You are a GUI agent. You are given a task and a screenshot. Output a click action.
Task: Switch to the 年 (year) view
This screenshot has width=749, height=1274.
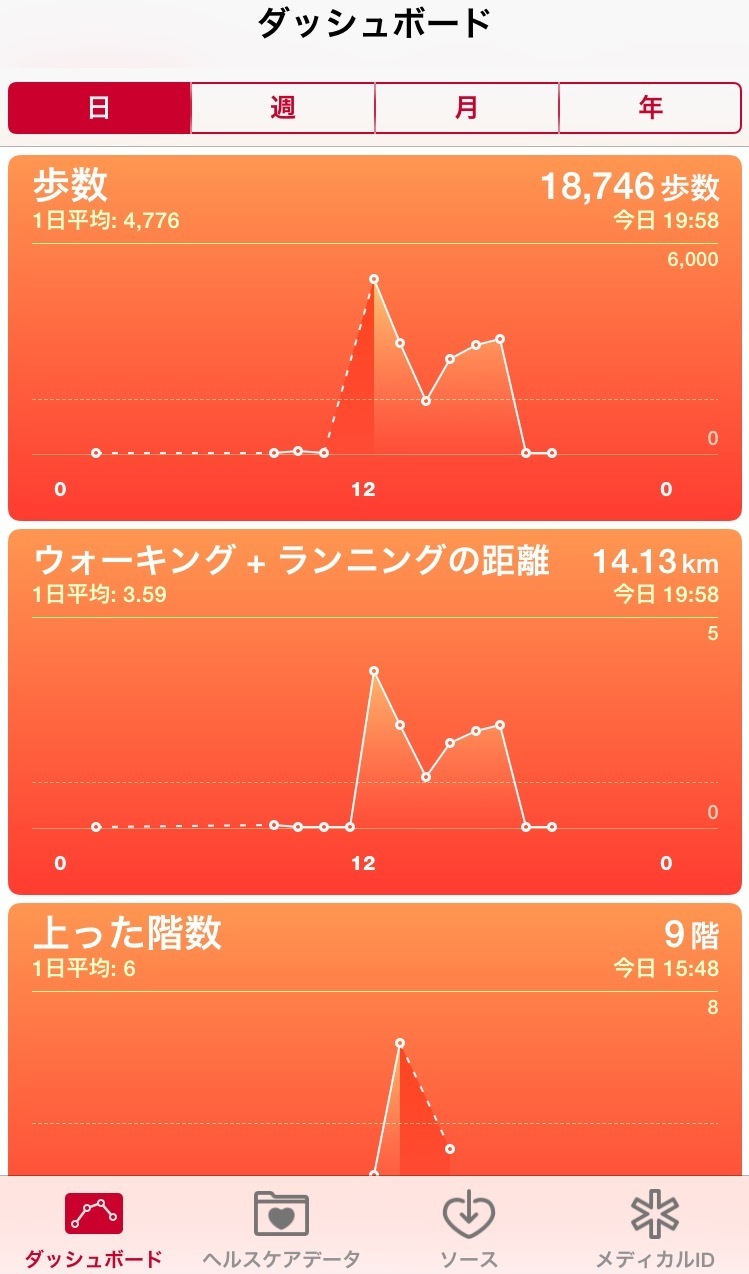click(x=650, y=108)
